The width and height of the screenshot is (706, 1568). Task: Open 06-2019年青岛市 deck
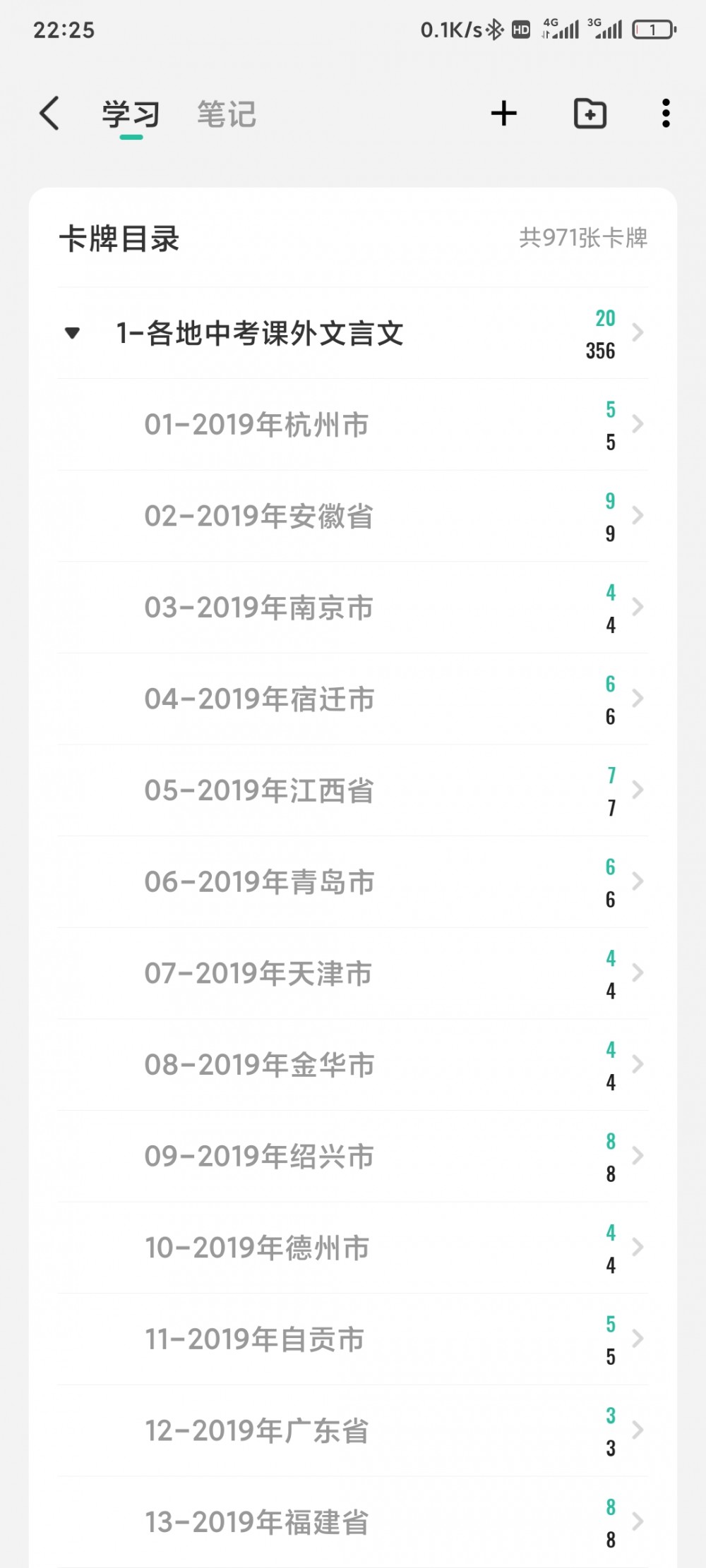pyautogui.click(x=353, y=882)
